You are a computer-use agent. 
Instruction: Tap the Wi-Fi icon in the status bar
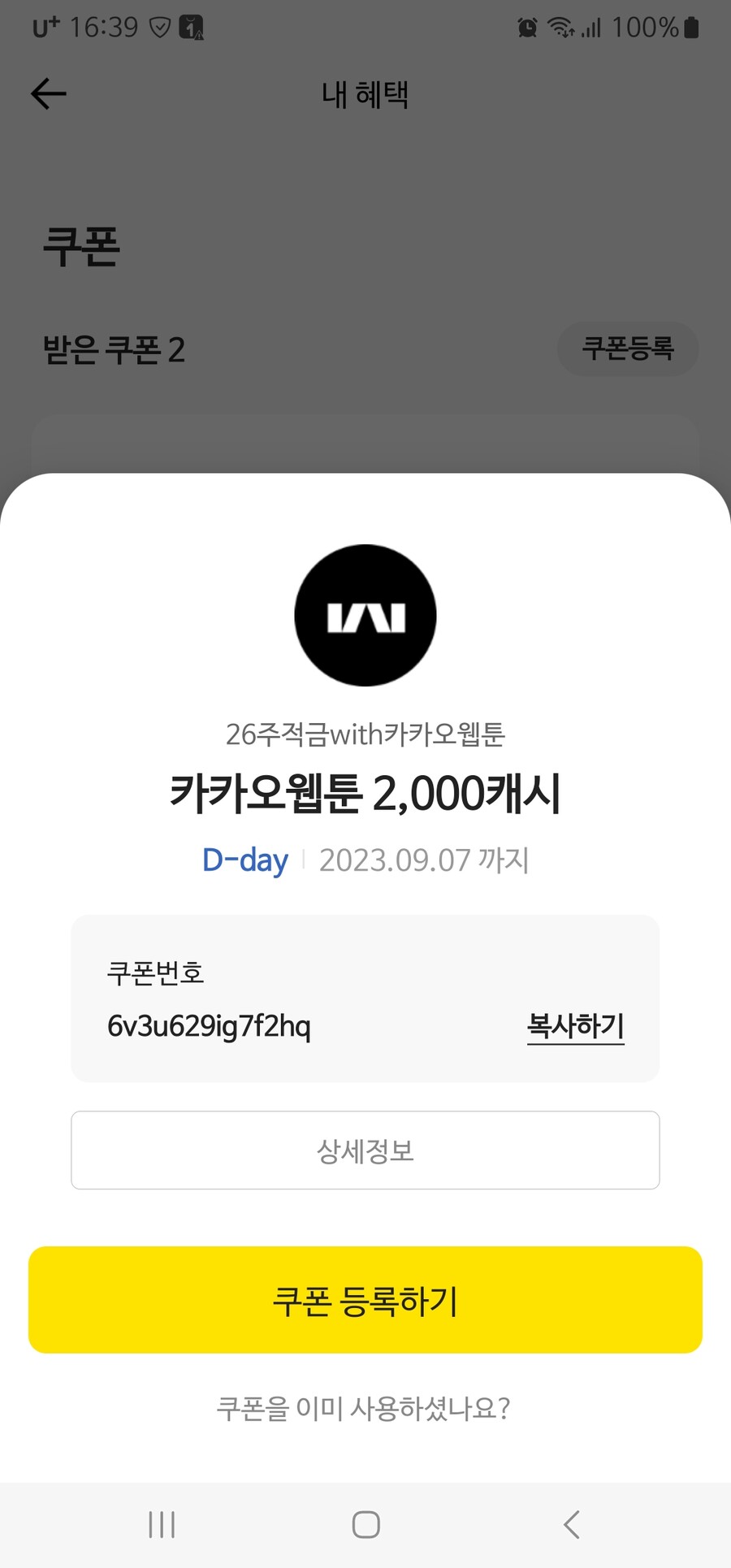[562, 27]
